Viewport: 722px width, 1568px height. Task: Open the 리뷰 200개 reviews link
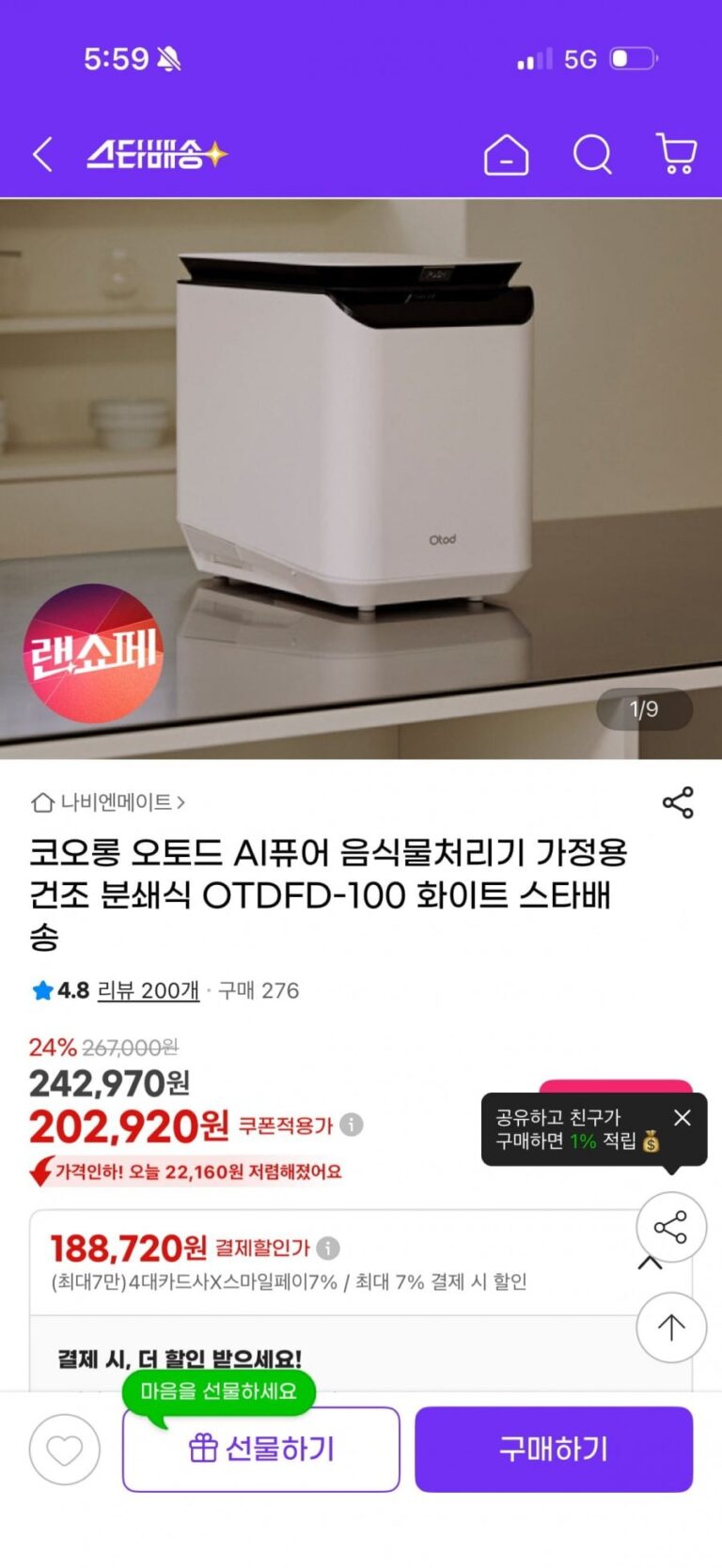coord(148,990)
